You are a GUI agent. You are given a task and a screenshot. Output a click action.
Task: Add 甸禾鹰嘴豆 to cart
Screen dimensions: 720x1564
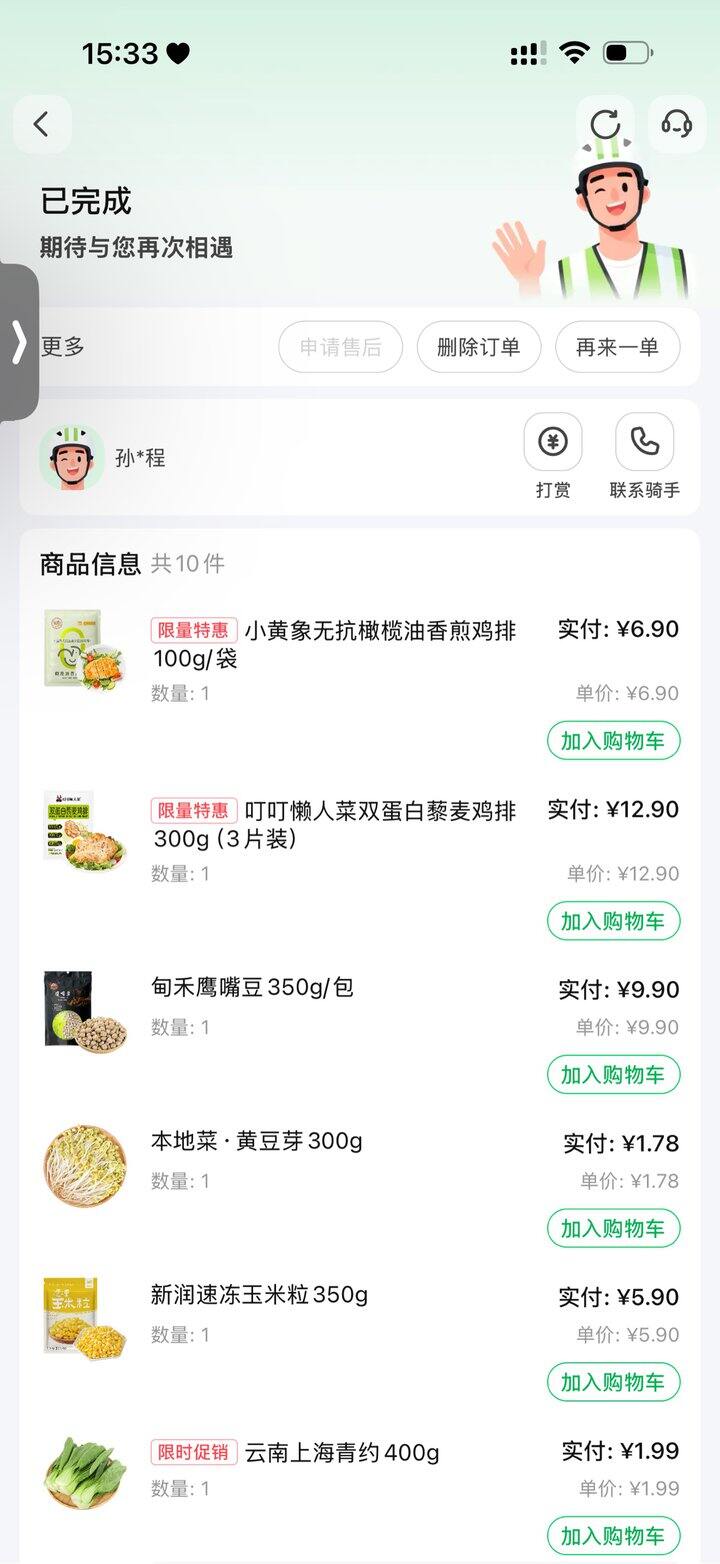click(x=613, y=1075)
